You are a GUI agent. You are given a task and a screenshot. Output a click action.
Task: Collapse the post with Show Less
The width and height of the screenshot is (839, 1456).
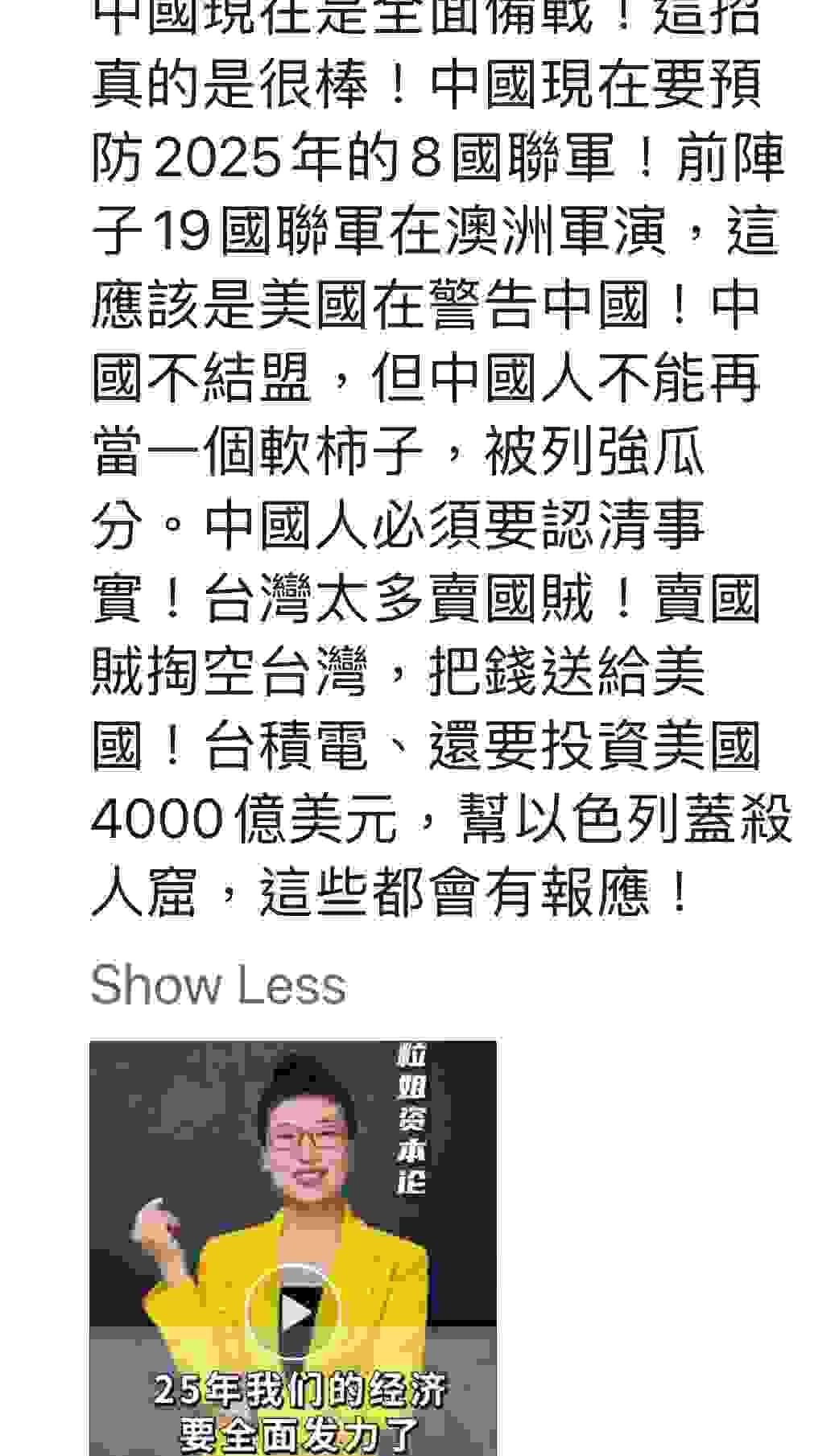tap(218, 985)
